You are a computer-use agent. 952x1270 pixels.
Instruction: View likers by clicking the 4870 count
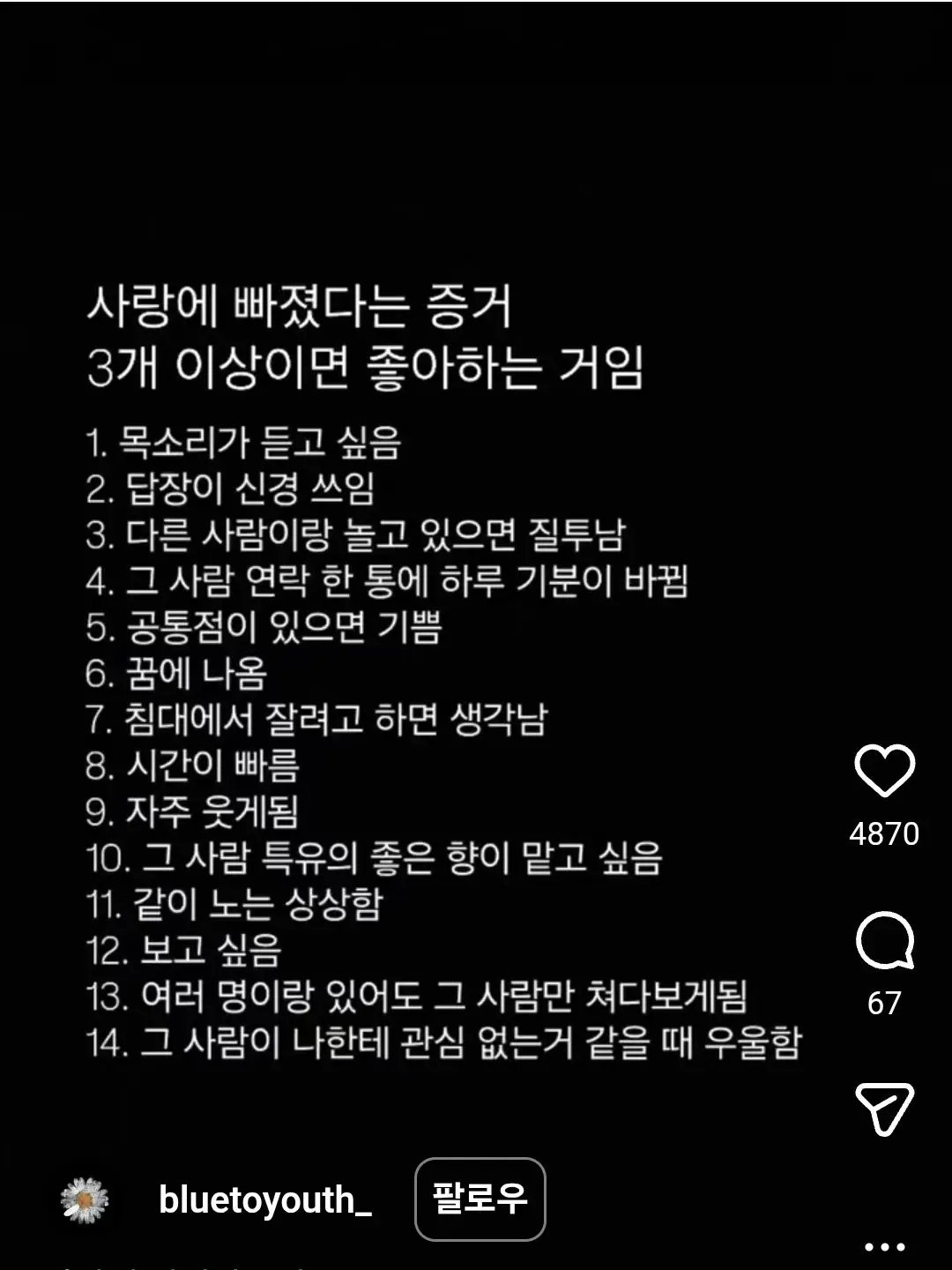point(884,832)
